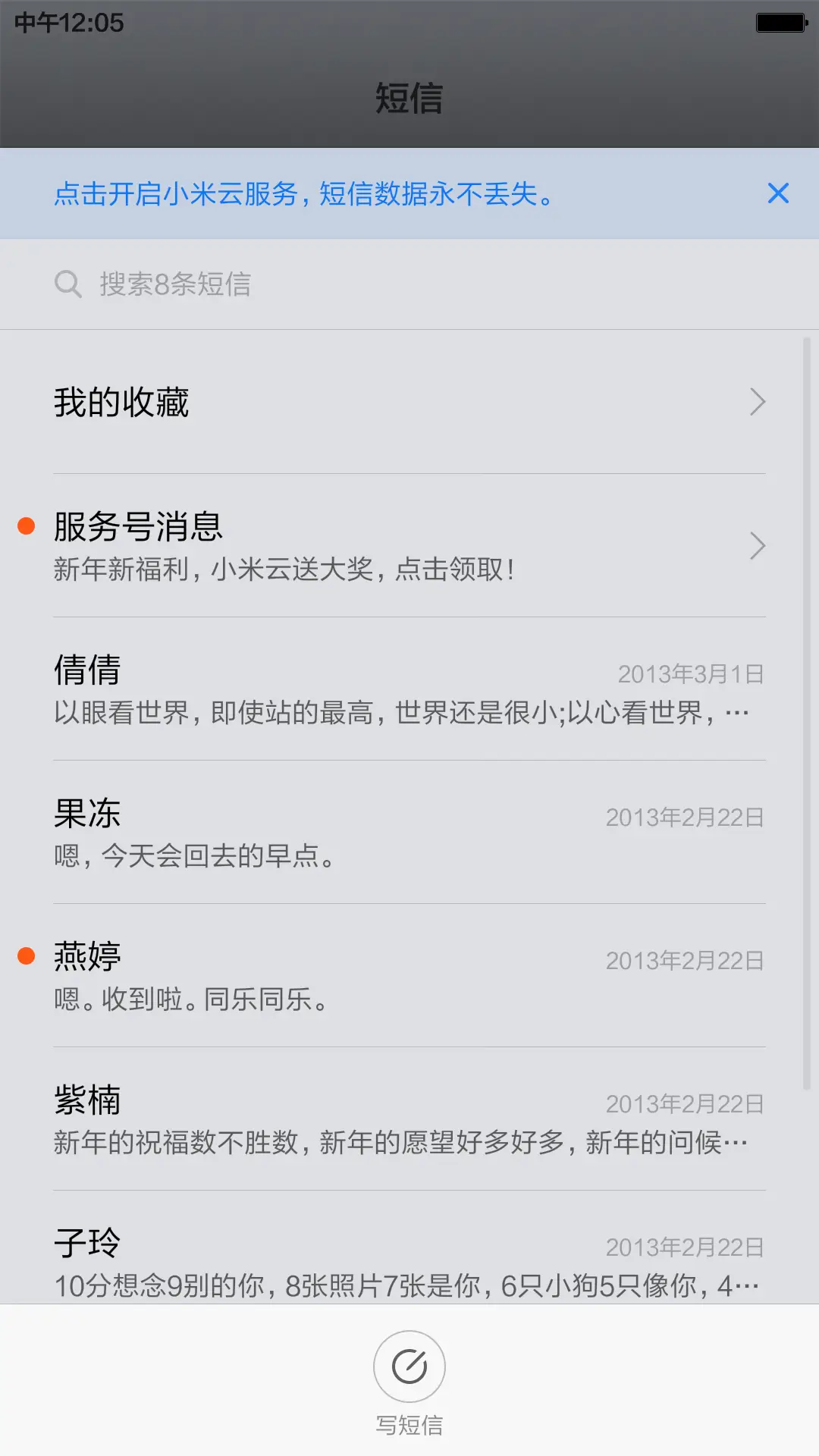Tap the timestamp 2013年3月1日 on 倩倩's message
The width and height of the screenshot is (819, 1456).
tap(690, 673)
